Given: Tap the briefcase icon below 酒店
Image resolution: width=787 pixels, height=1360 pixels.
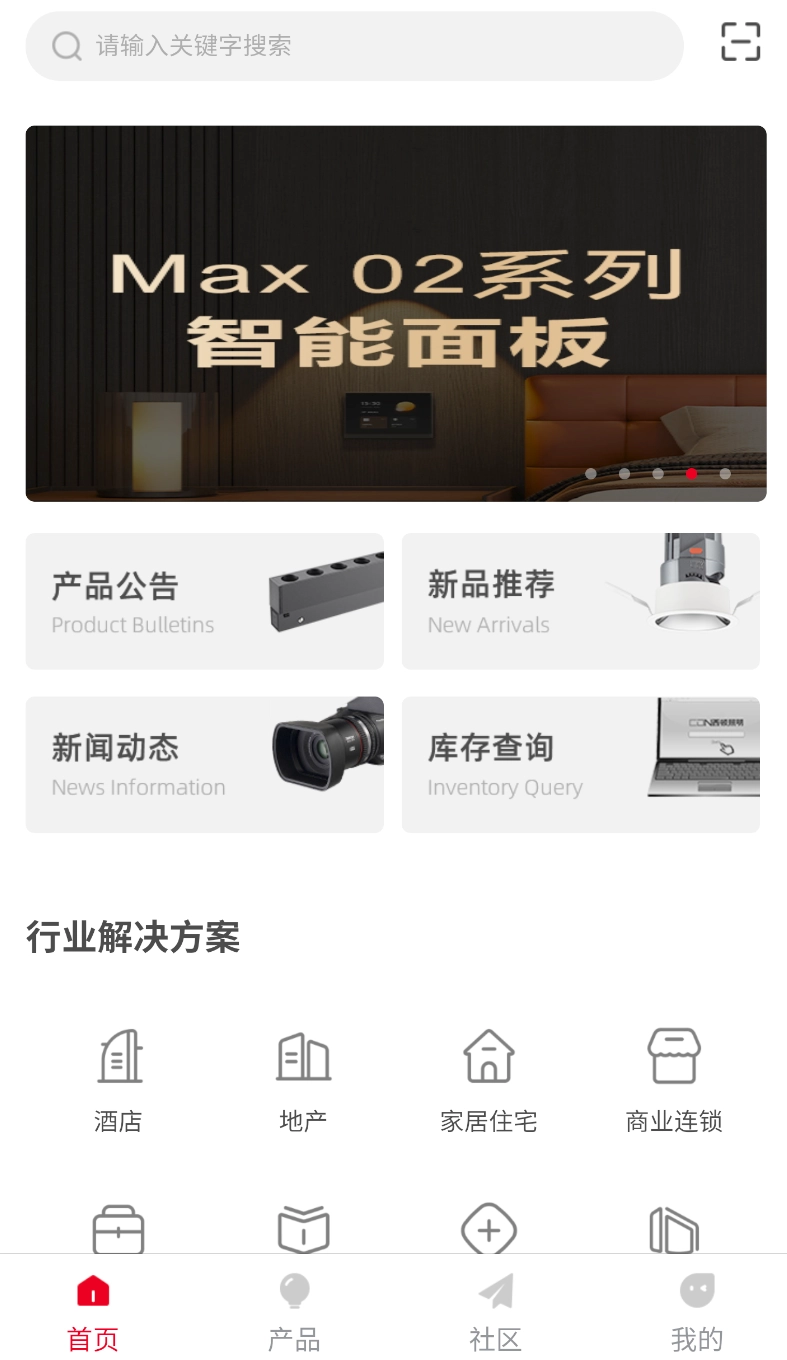Looking at the screenshot, I should click(118, 1230).
